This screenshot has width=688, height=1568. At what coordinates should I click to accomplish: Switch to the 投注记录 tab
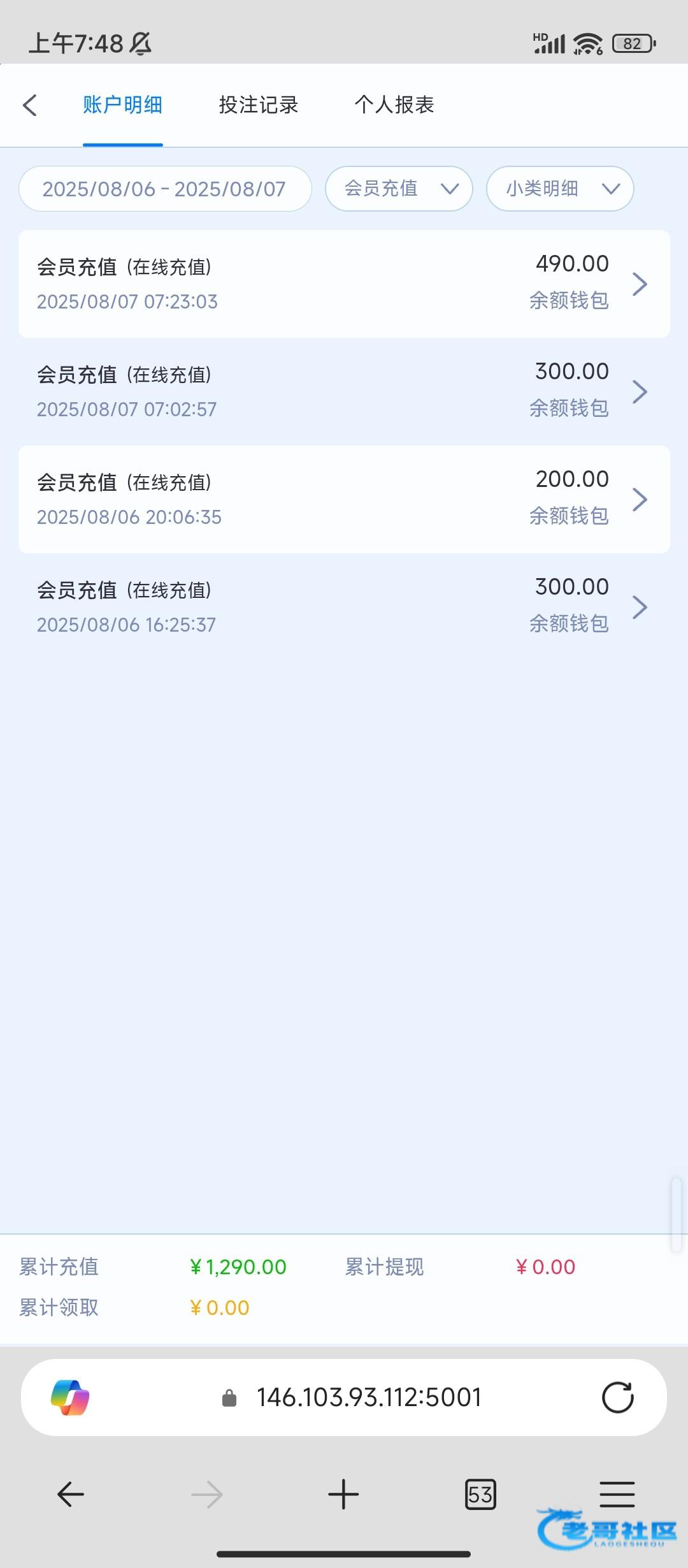[x=259, y=105]
